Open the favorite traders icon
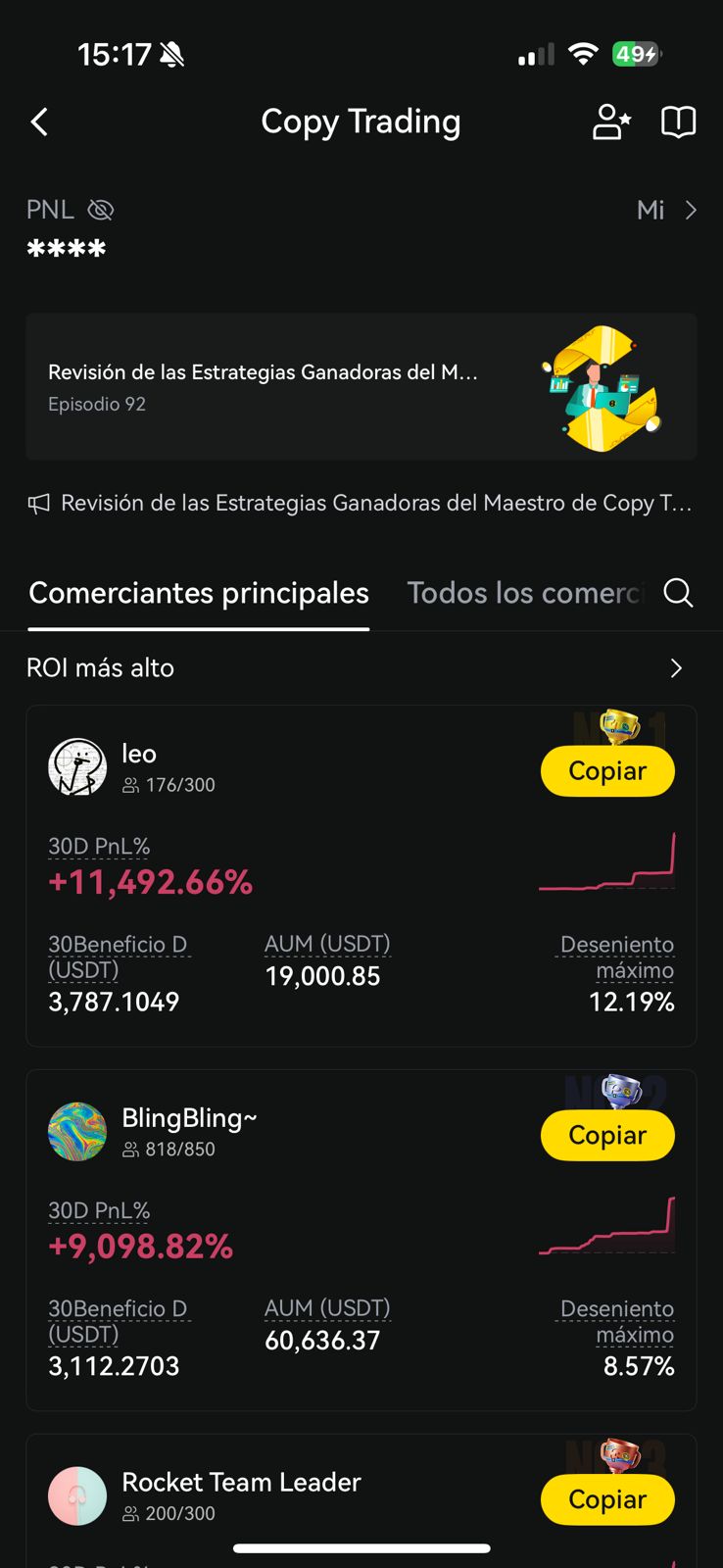 611,122
